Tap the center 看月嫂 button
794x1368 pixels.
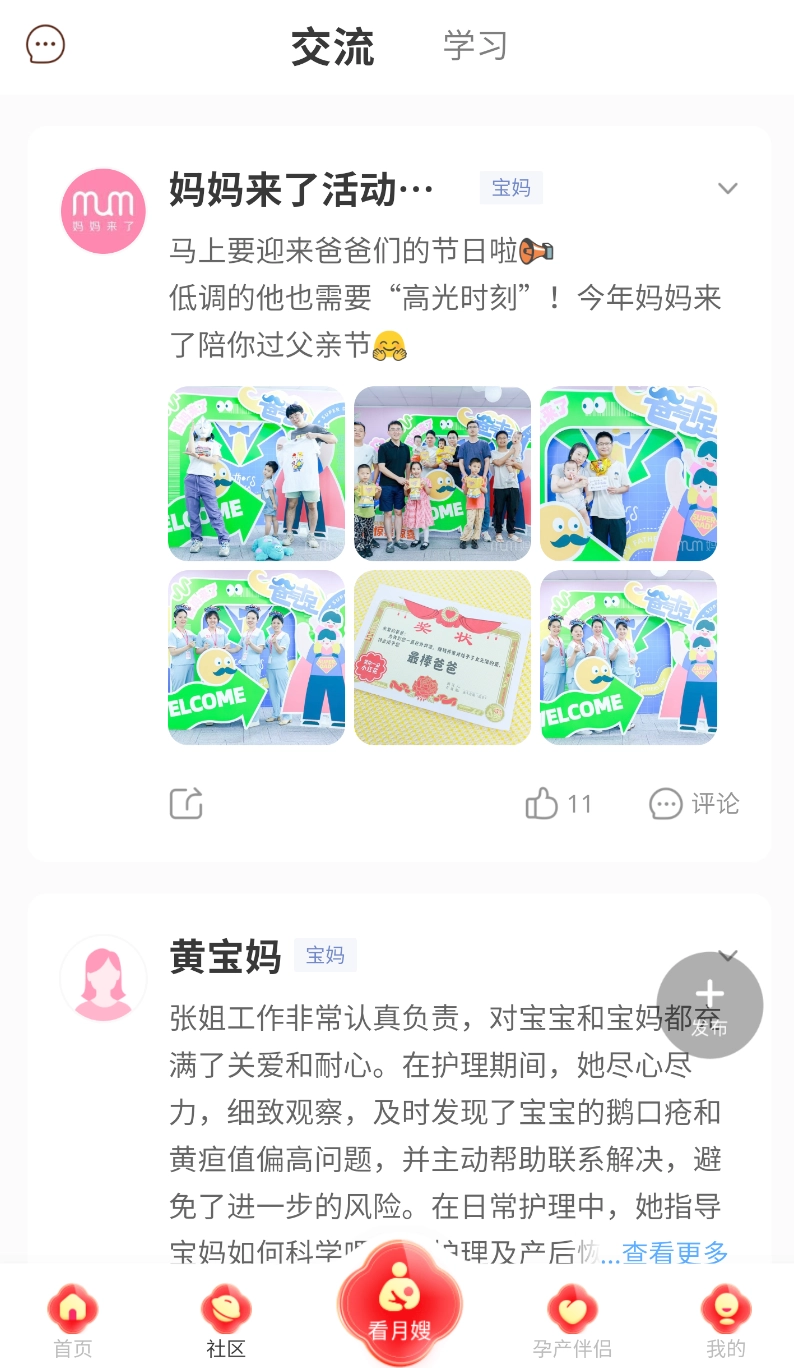click(399, 1305)
